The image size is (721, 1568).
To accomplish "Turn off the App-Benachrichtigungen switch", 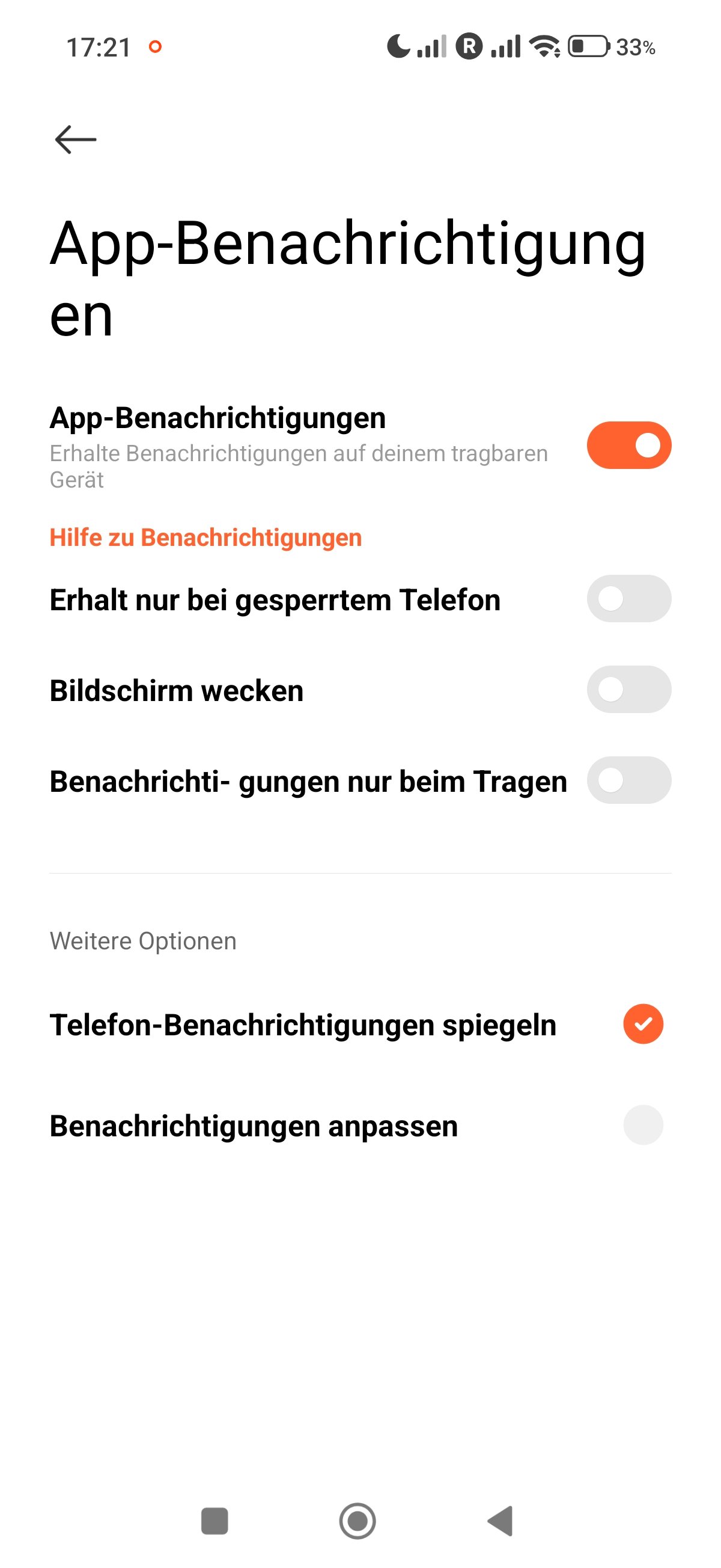I will tap(628, 445).
